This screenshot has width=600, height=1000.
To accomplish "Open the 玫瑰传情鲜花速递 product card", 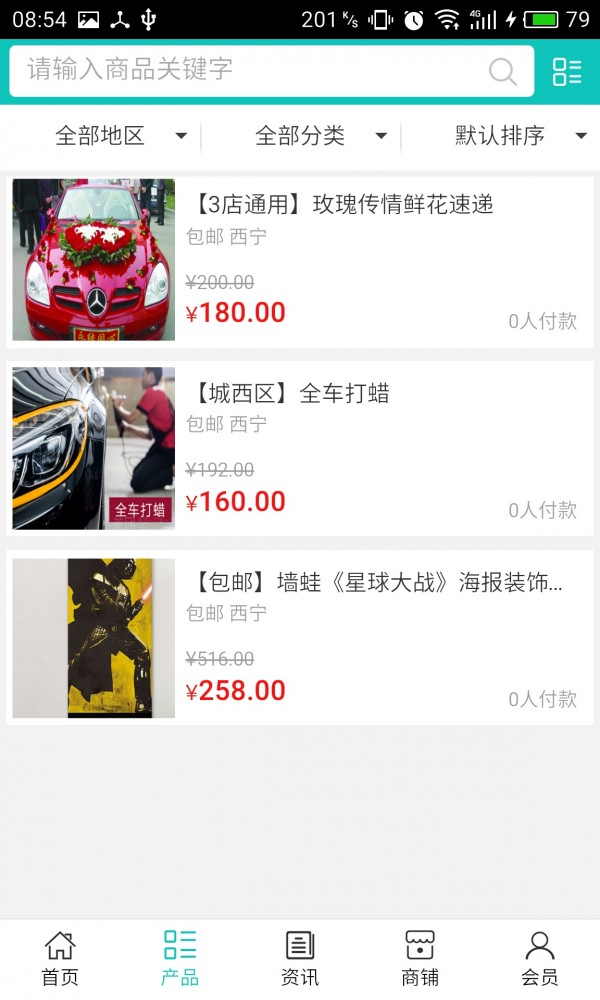I will (x=300, y=262).
